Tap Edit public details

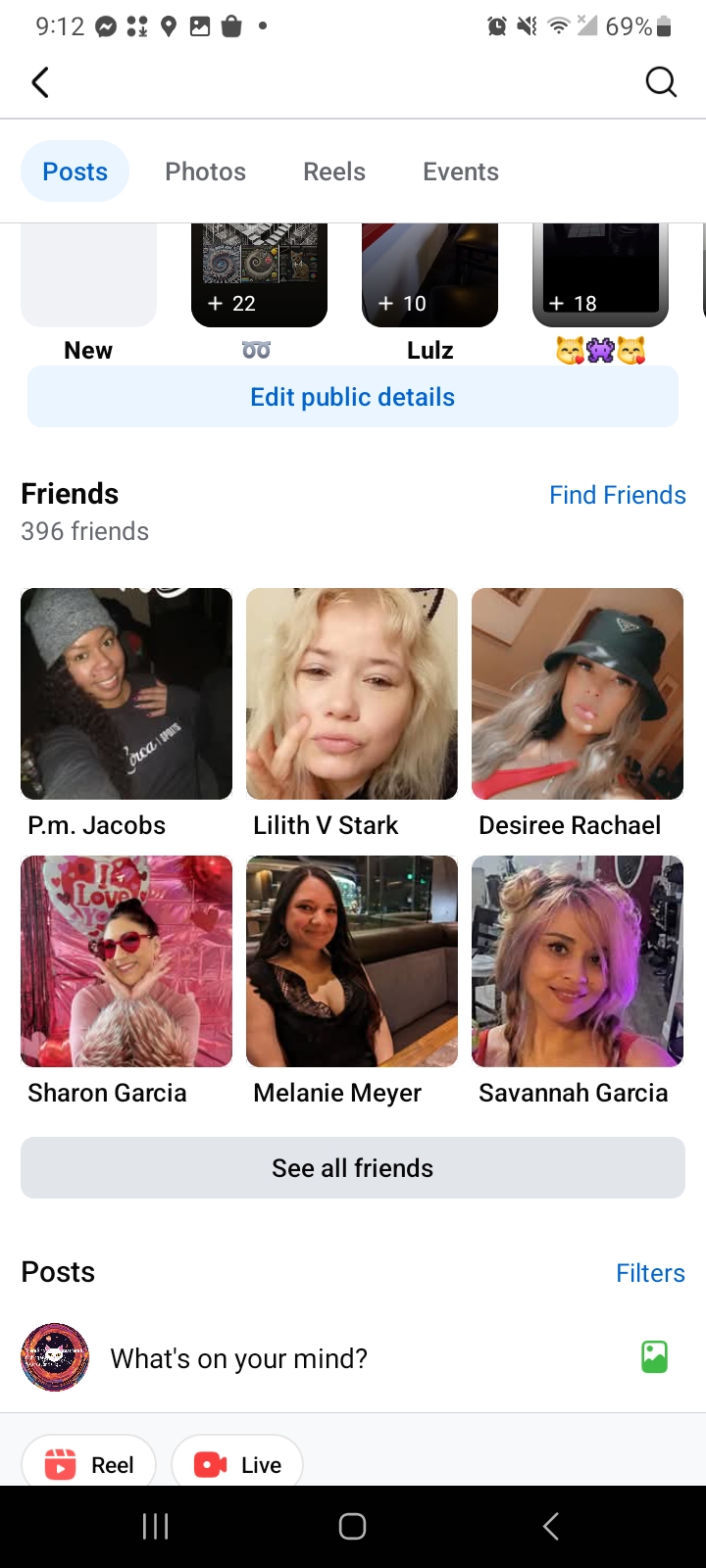(353, 397)
